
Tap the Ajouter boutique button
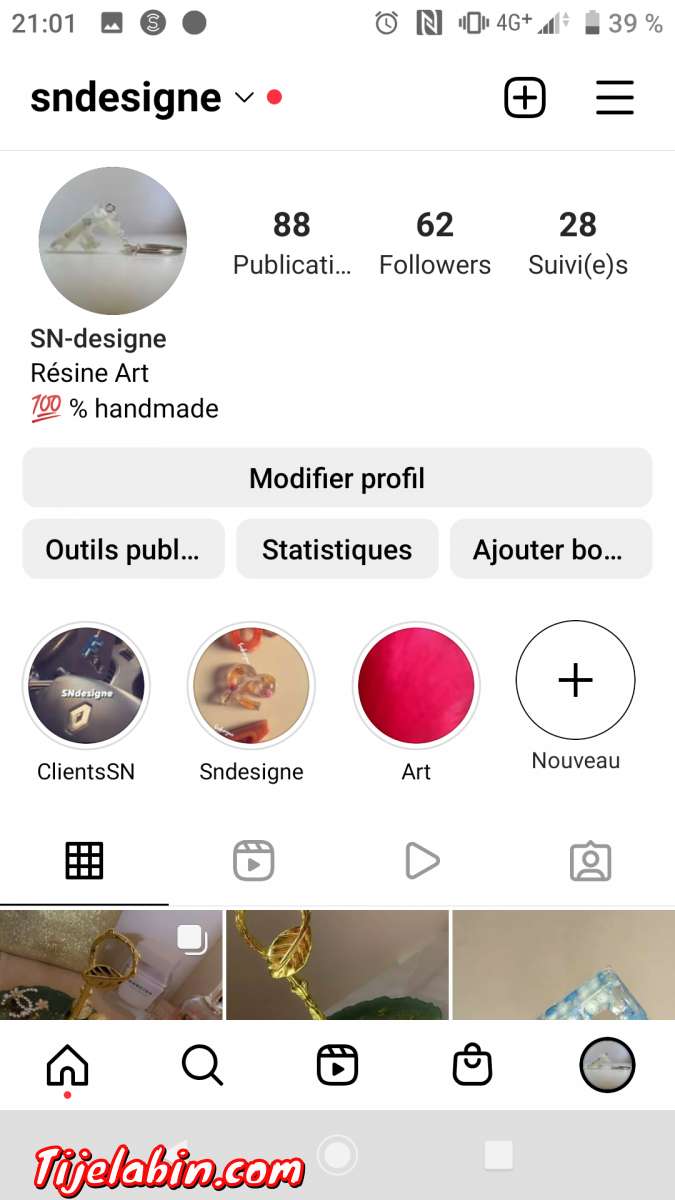550,549
